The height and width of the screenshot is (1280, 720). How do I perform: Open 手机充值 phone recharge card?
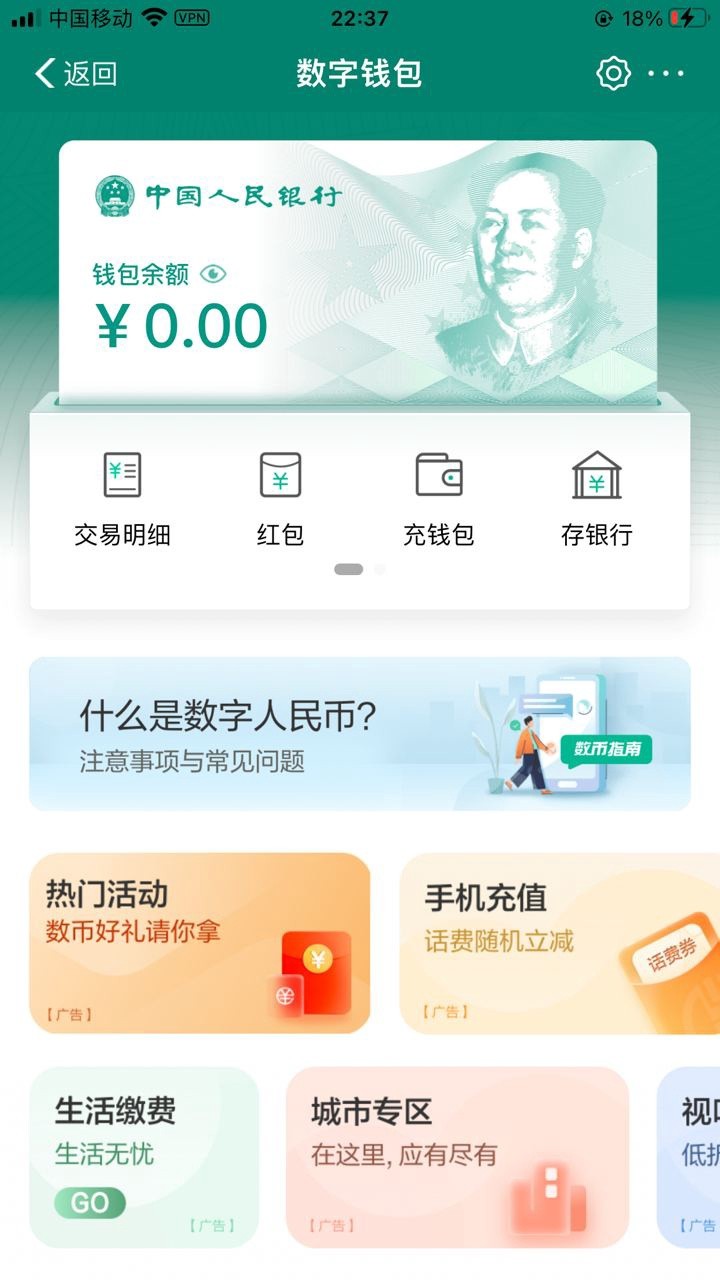(560, 943)
